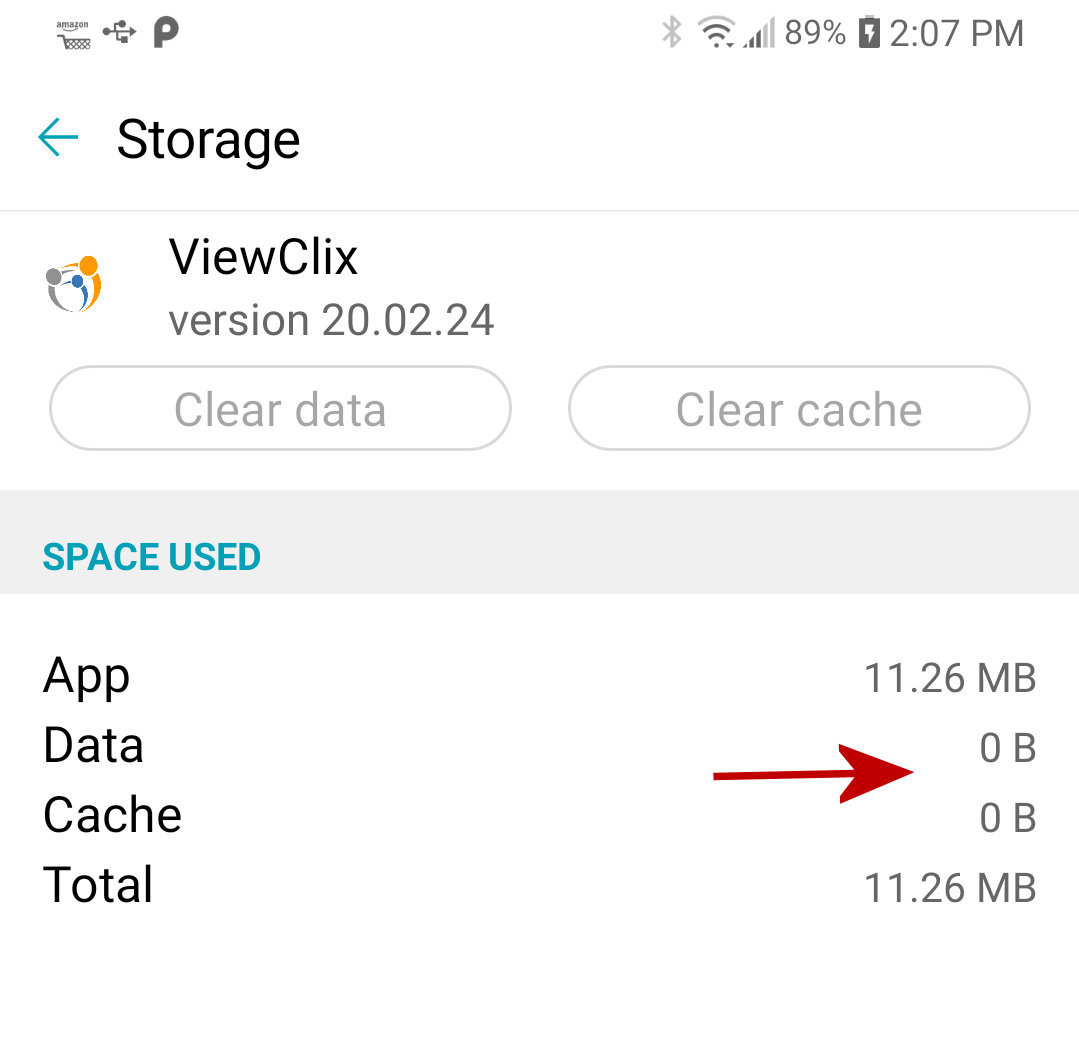Tap the Clear cache button
This screenshot has width=1079, height=1039.
(x=798, y=409)
